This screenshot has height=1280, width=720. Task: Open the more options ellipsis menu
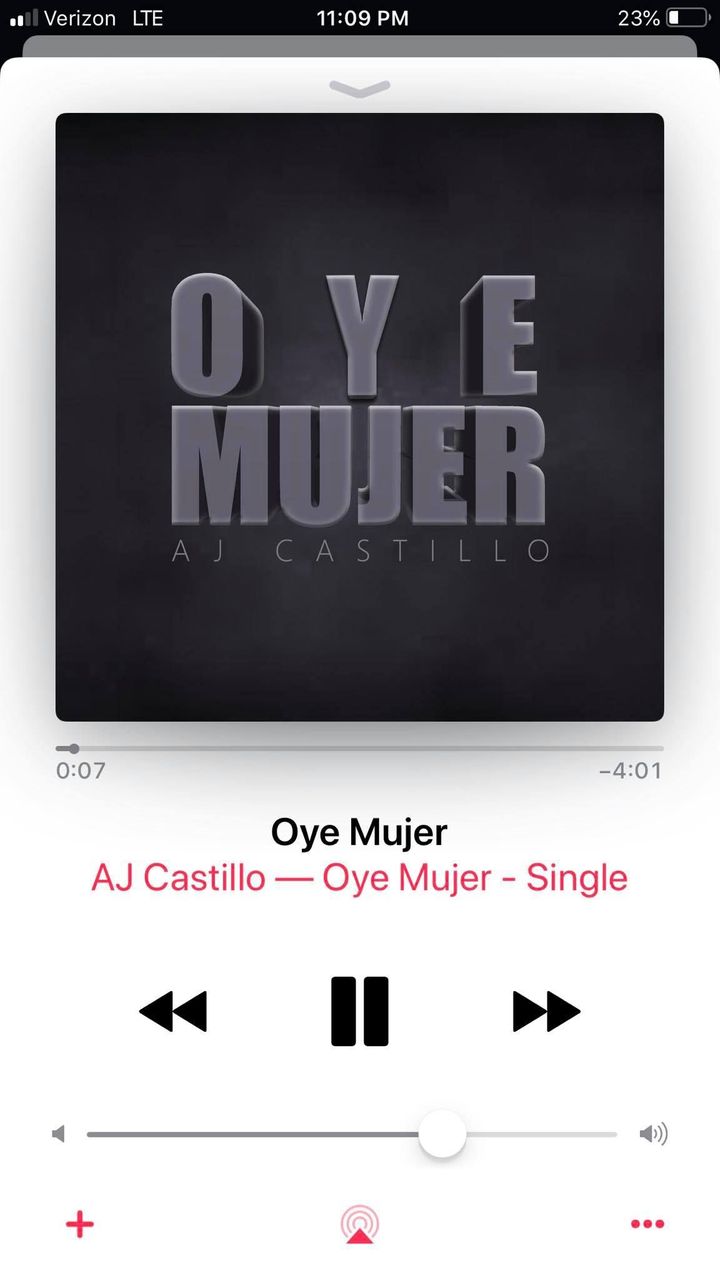pos(647,1224)
